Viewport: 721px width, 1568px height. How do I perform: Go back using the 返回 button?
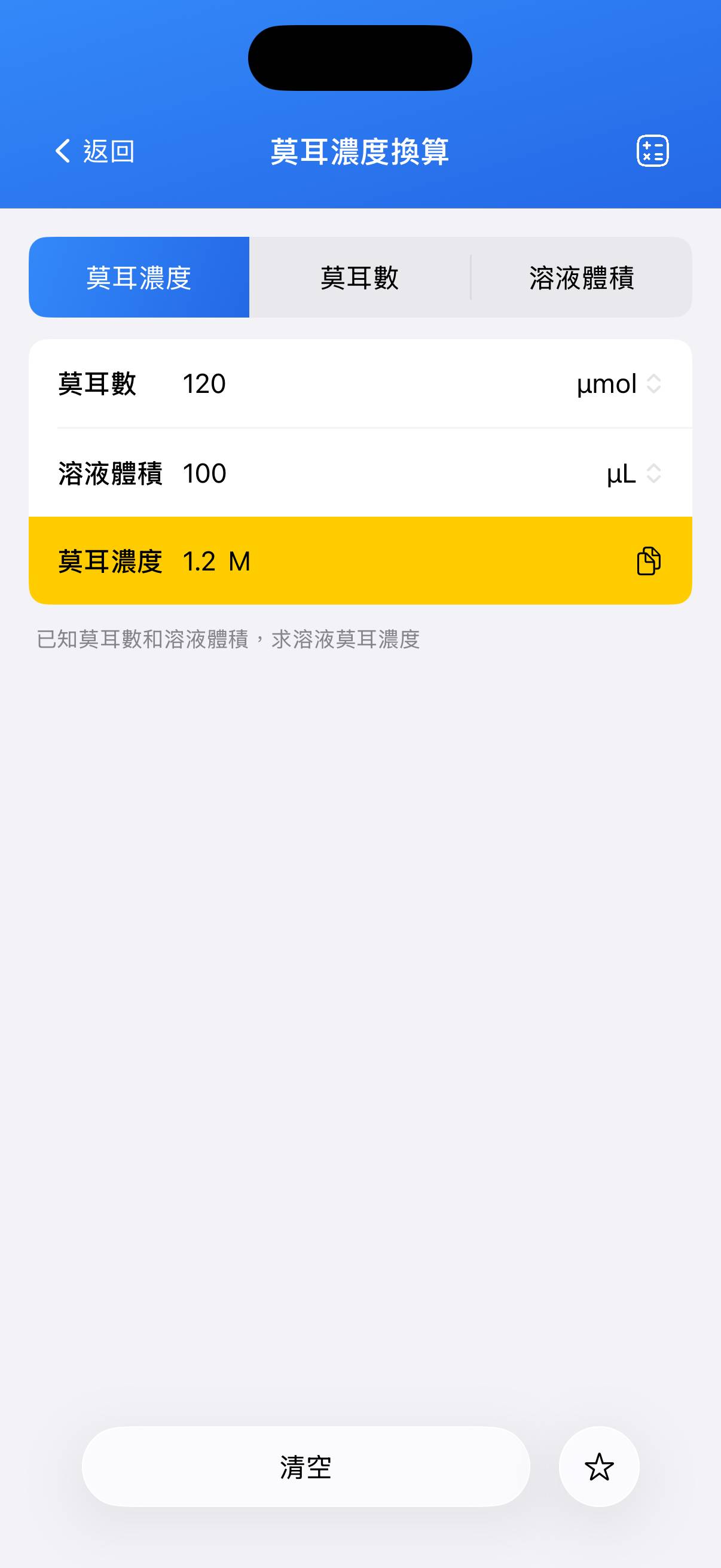pyautogui.click(x=95, y=151)
